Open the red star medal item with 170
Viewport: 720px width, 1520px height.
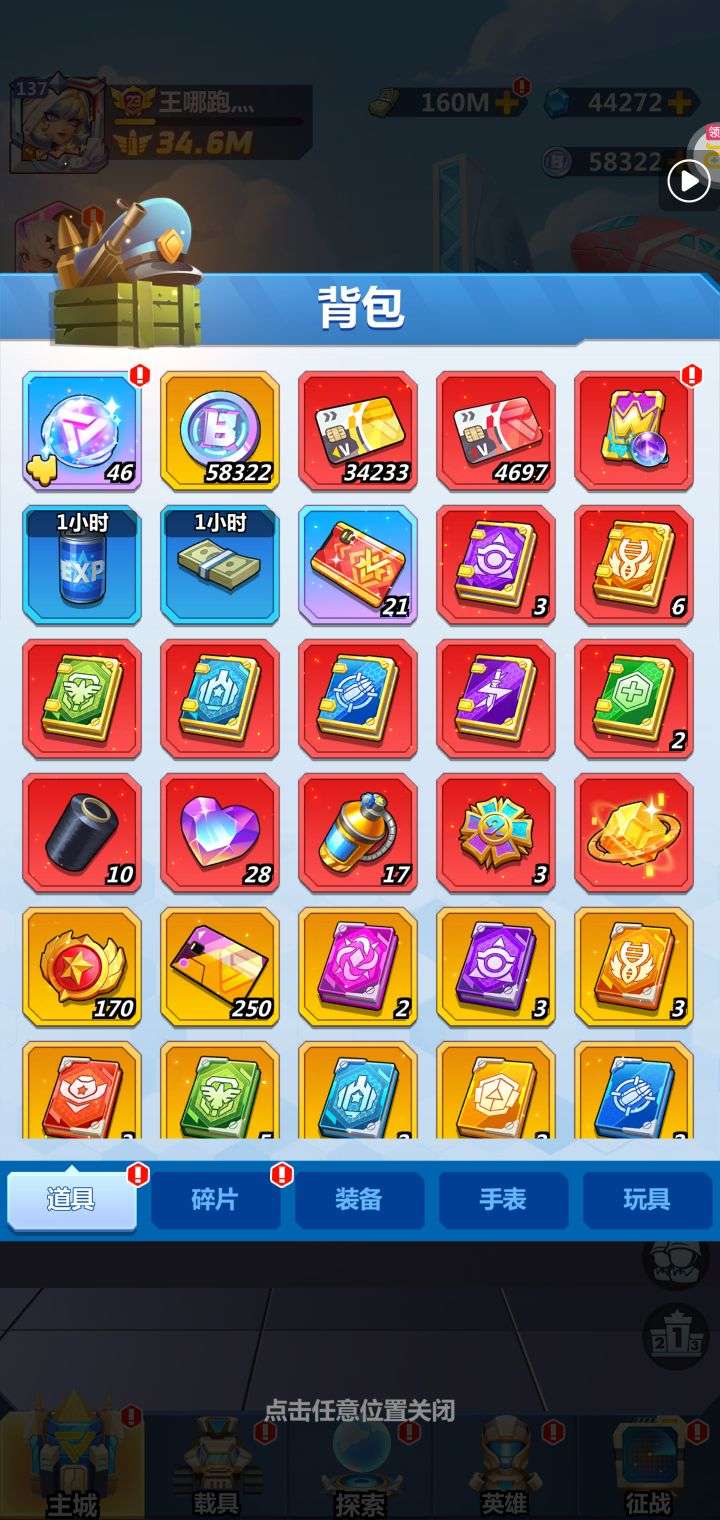pos(82,967)
